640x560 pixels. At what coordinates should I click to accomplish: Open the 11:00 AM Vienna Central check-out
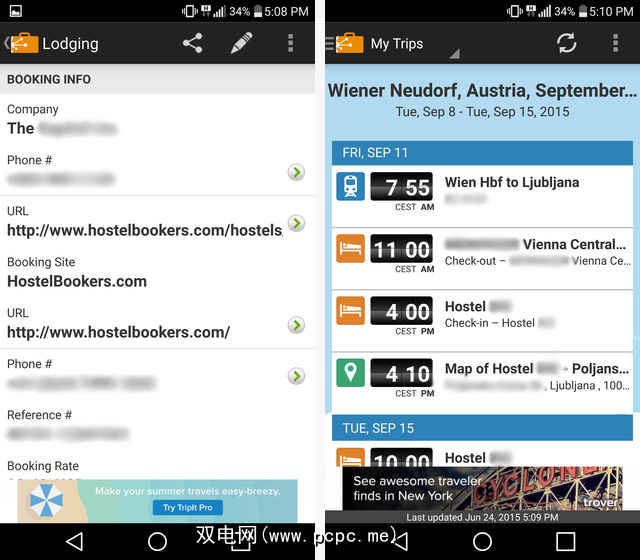(x=483, y=252)
